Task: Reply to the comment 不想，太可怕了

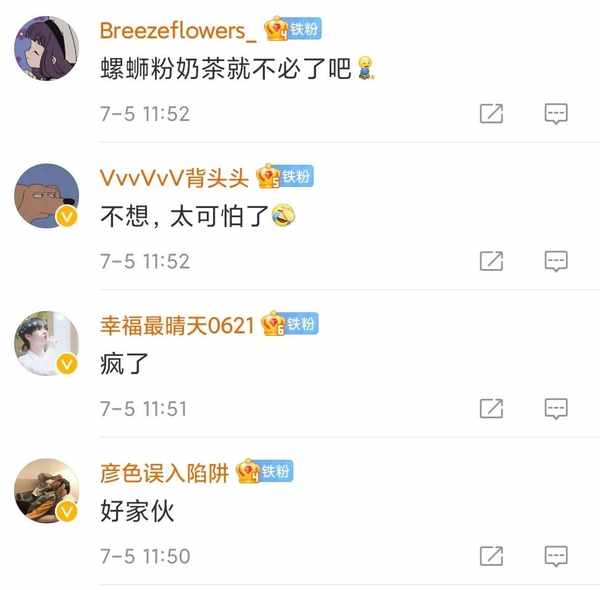Action: [x=556, y=262]
